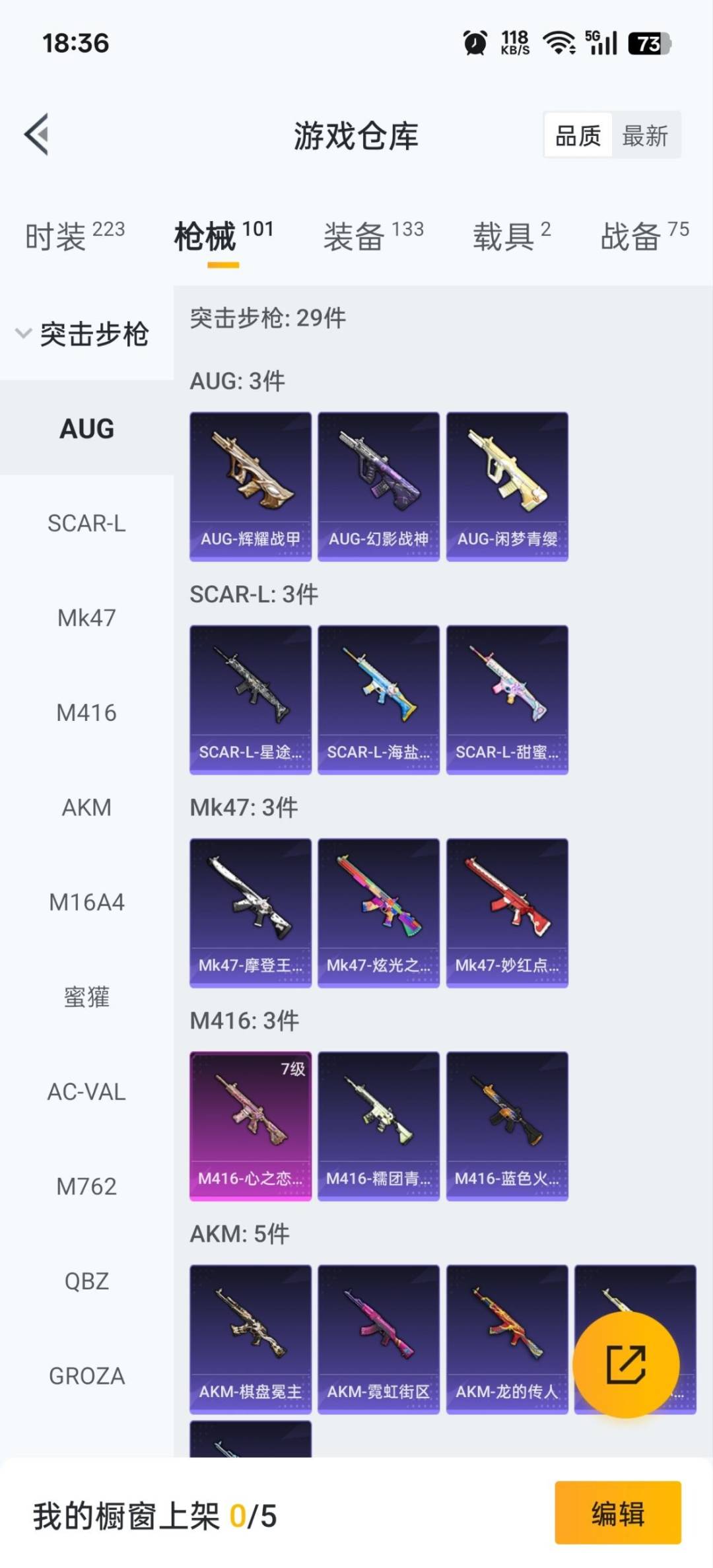Collapse the 突击步枪 category
This screenshot has width=713, height=1568.
point(83,333)
